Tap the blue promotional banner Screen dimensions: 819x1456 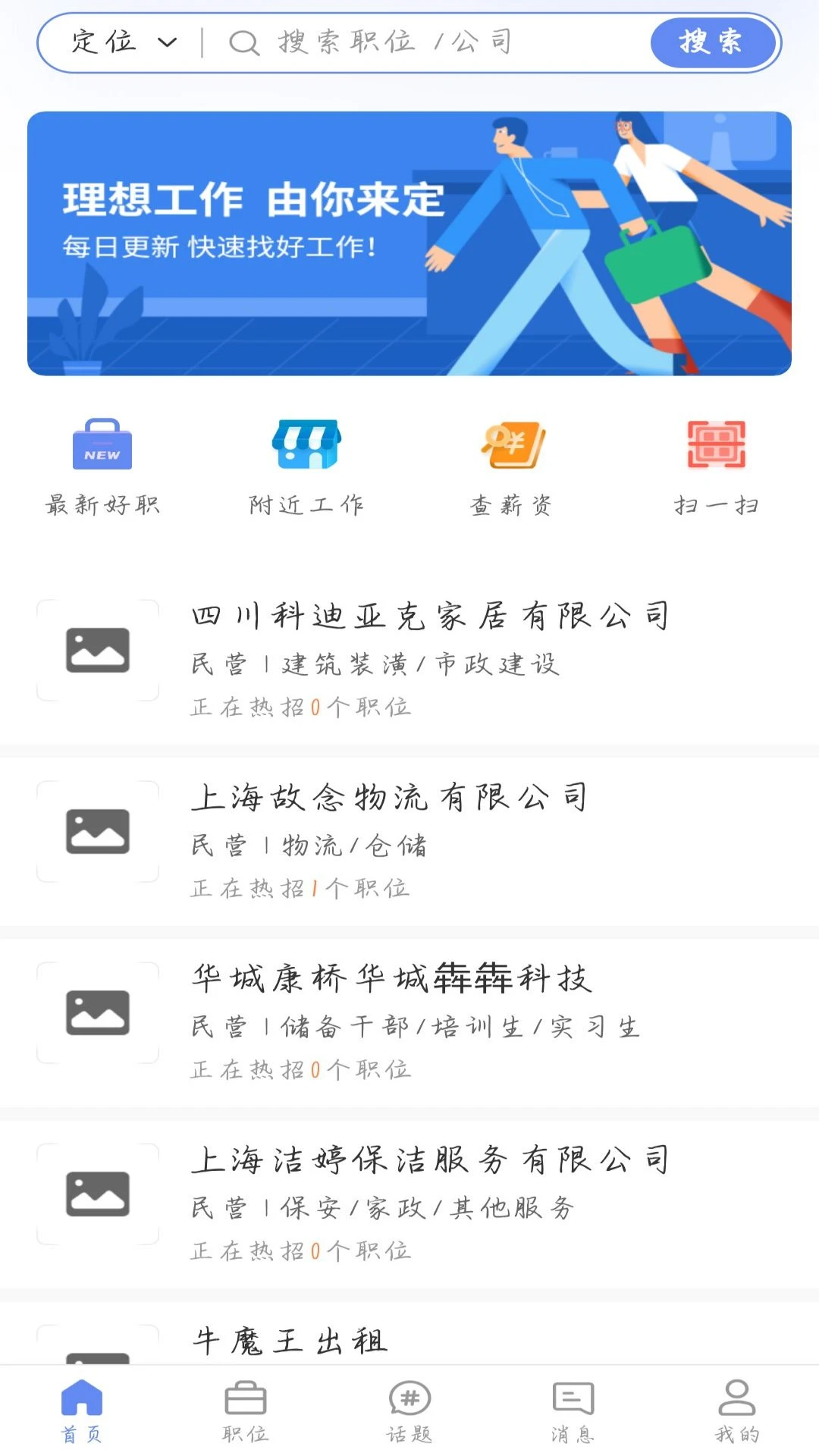pos(409,241)
